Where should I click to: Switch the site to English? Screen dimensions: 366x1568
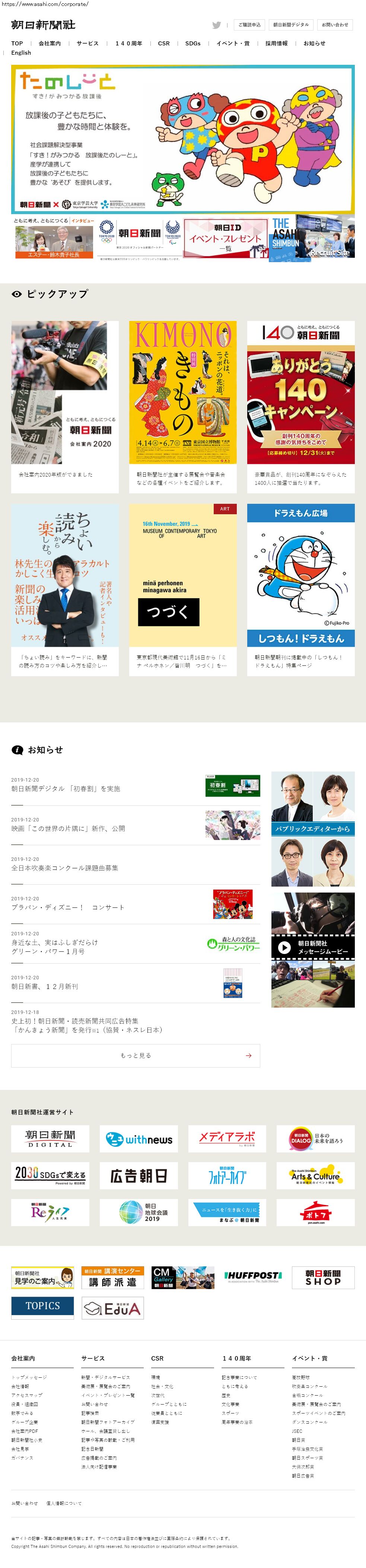[x=21, y=53]
